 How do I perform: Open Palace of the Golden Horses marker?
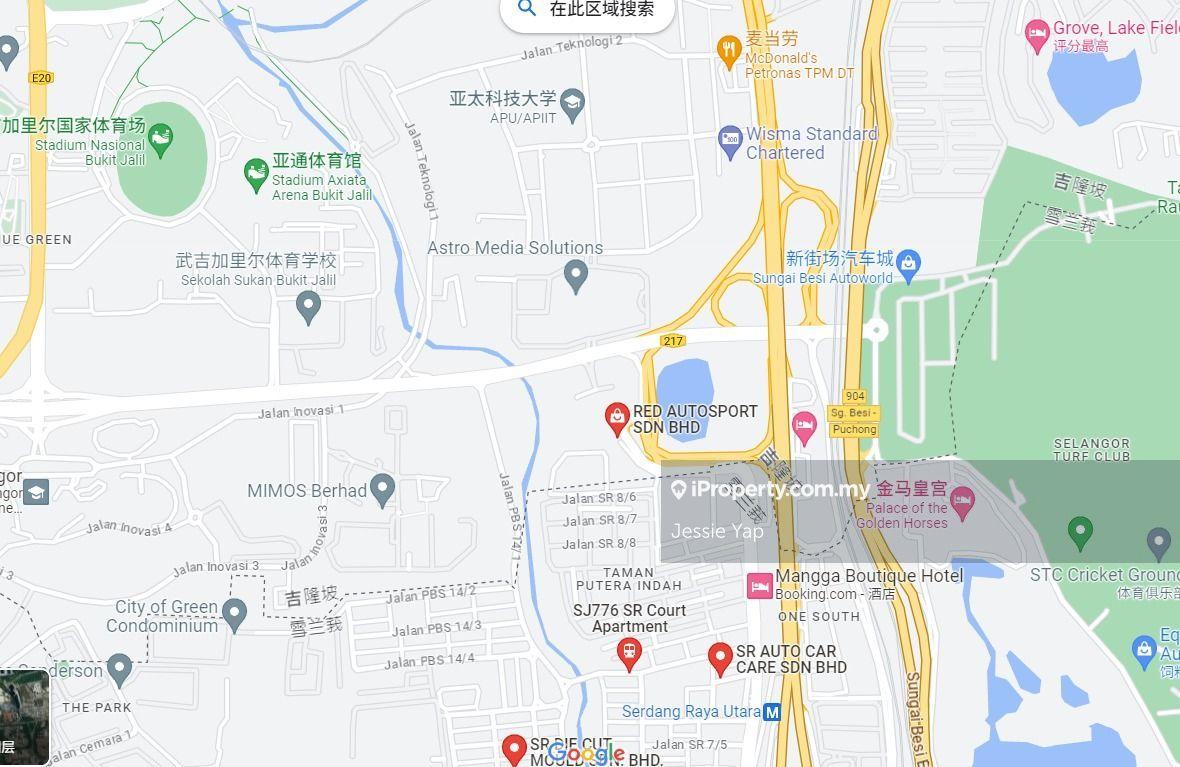(962, 501)
